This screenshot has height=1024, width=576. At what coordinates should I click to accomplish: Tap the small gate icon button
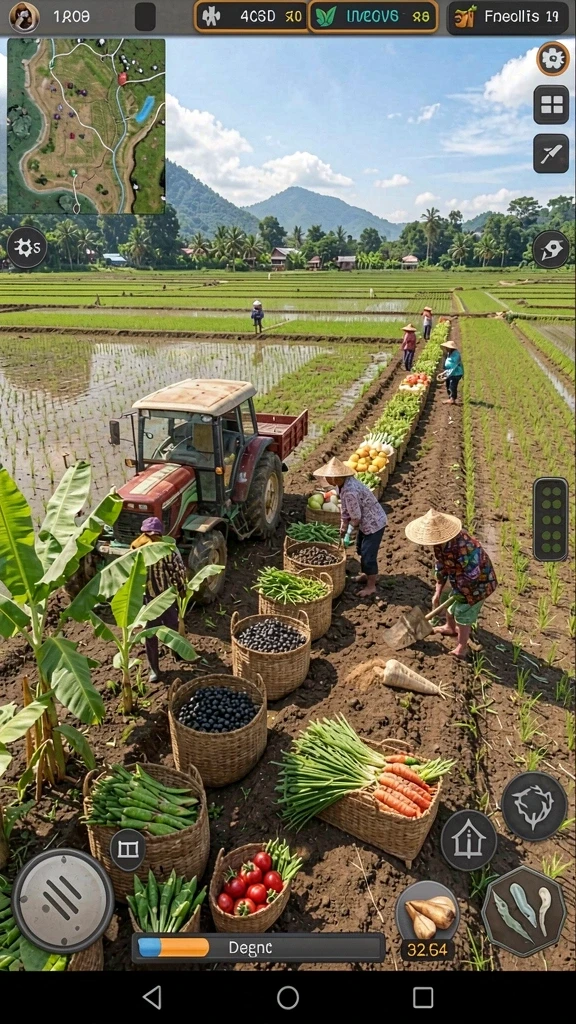[x=128, y=849]
